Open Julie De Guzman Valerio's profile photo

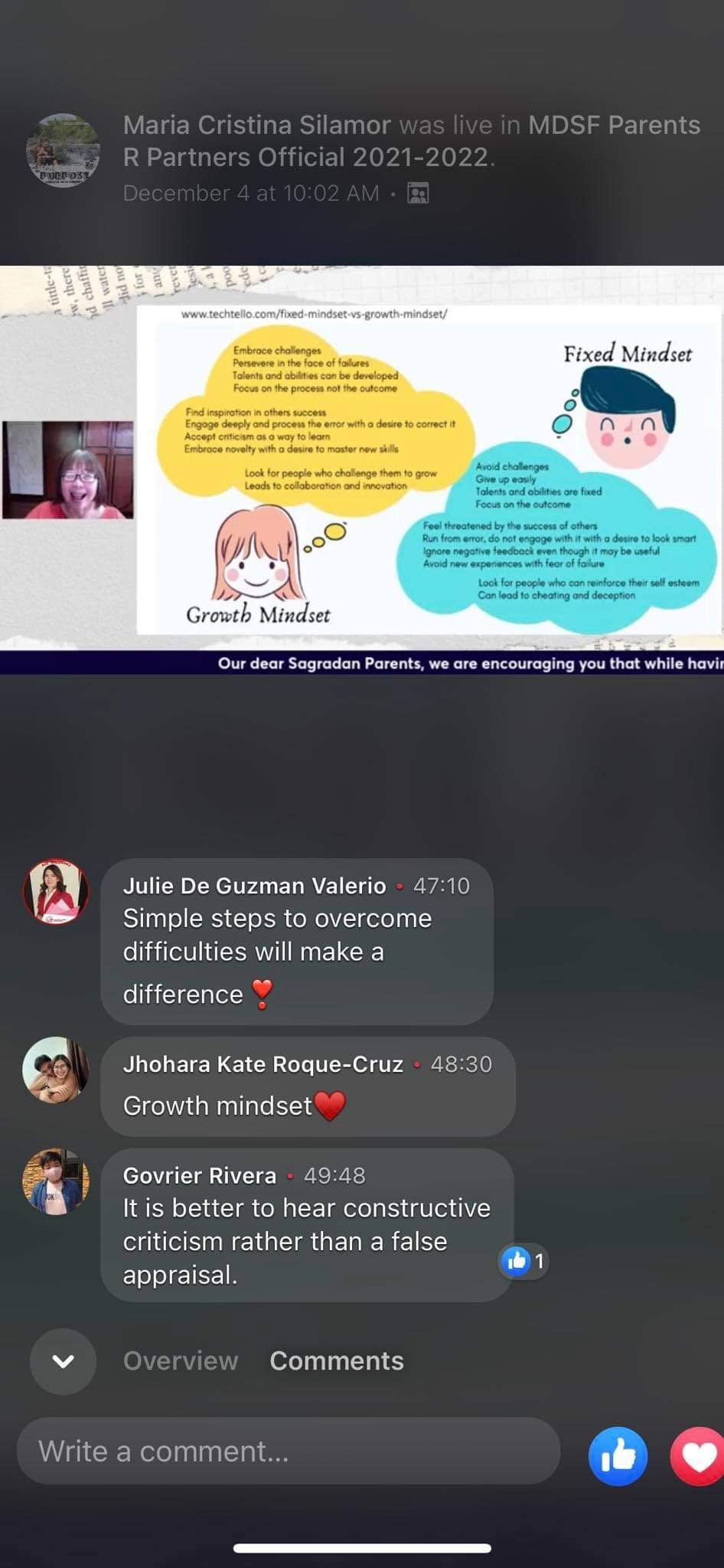click(55, 891)
